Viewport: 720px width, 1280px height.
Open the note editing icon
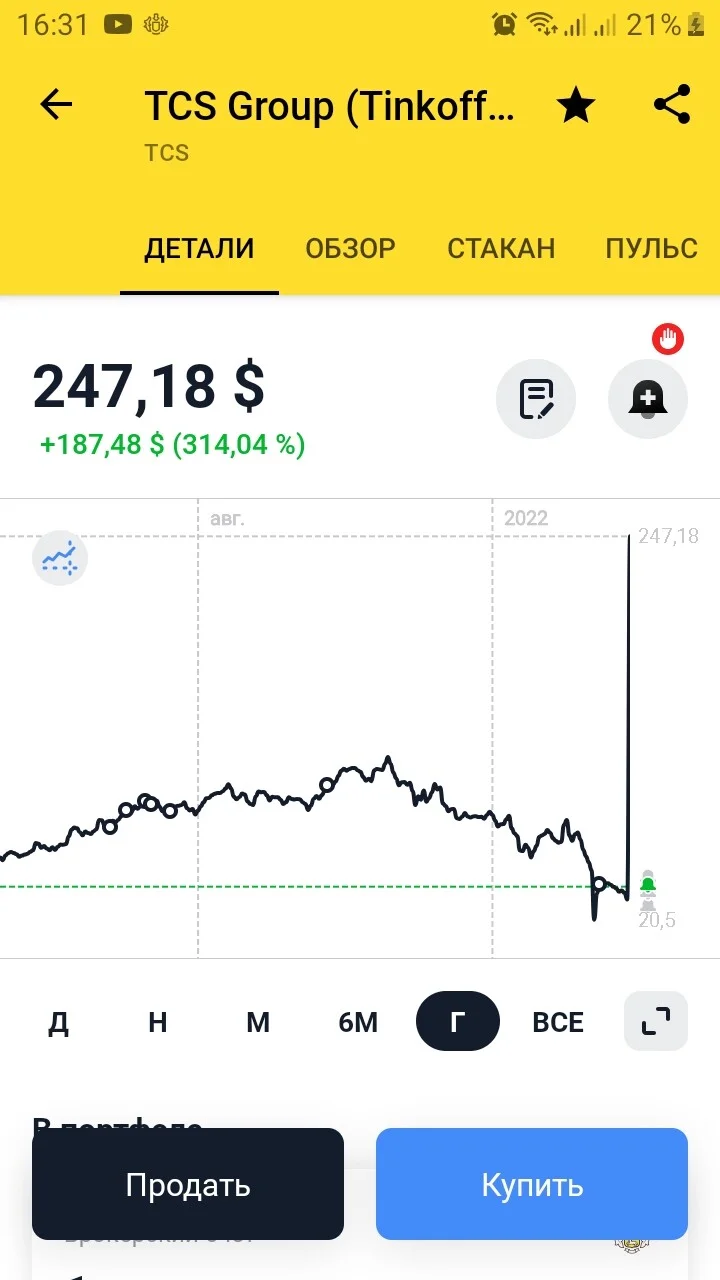(536, 399)
